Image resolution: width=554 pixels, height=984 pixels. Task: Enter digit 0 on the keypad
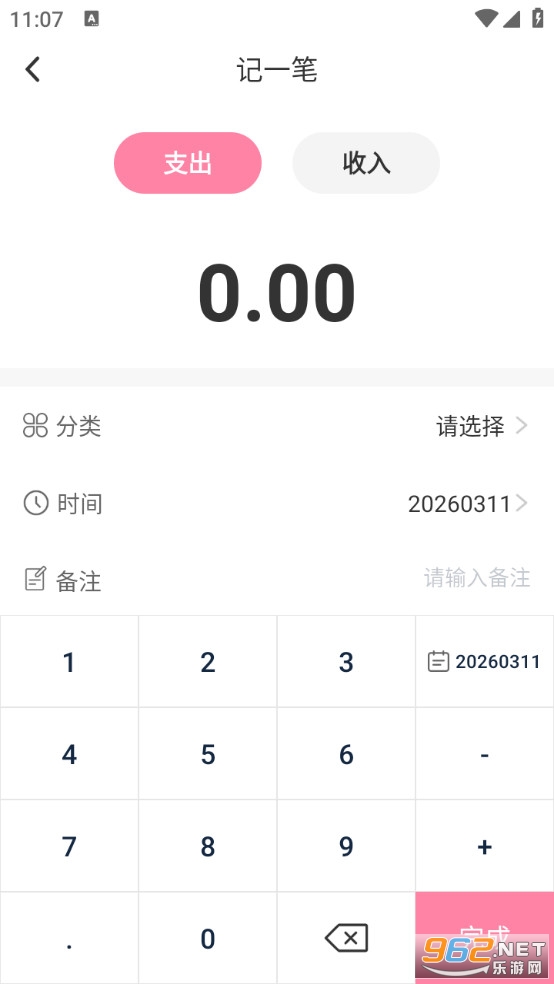pyautogui.click(x=208, y=938)
